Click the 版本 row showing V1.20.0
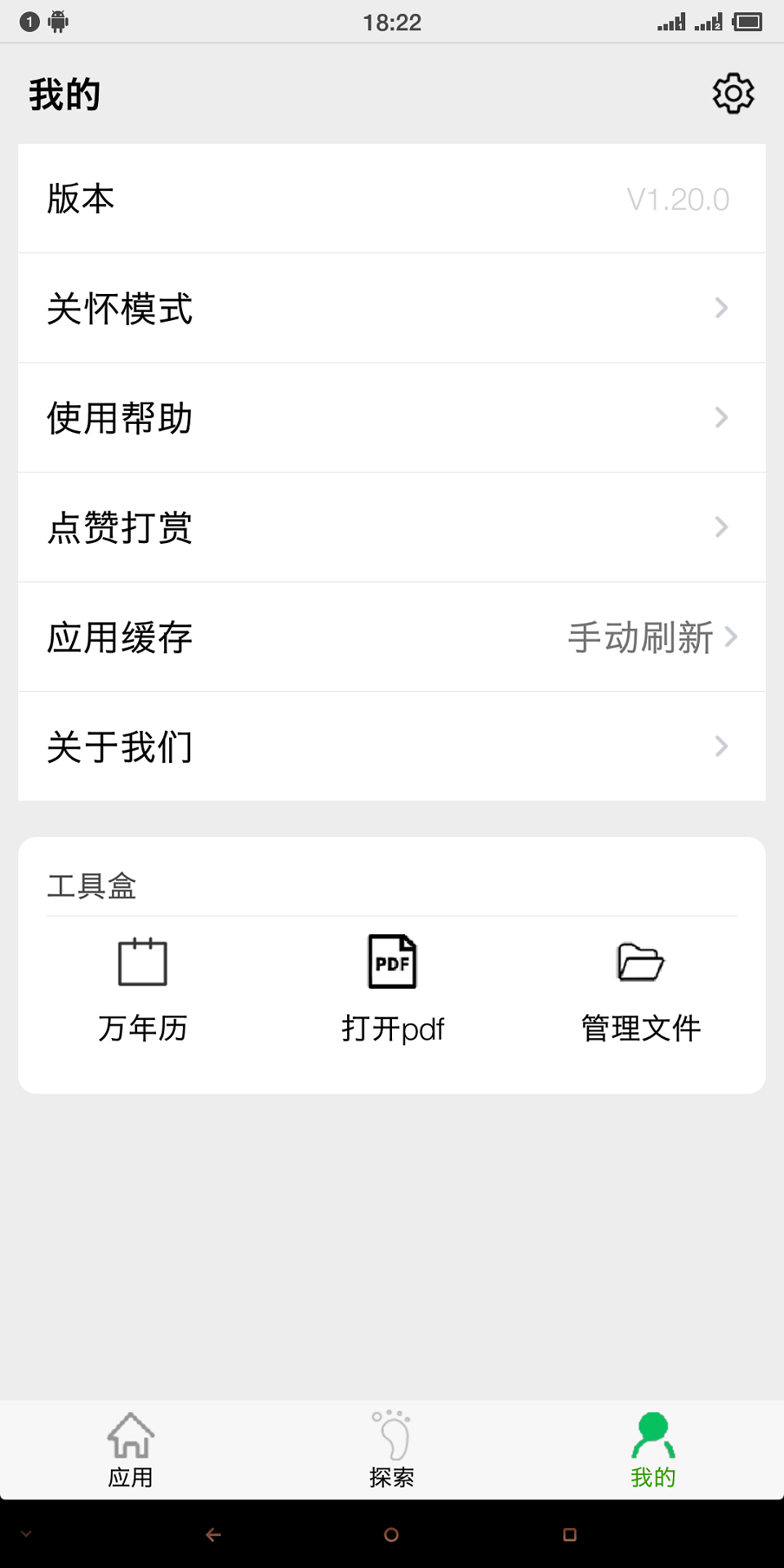This screenshot has height=1568, width=784. [392, 198]
